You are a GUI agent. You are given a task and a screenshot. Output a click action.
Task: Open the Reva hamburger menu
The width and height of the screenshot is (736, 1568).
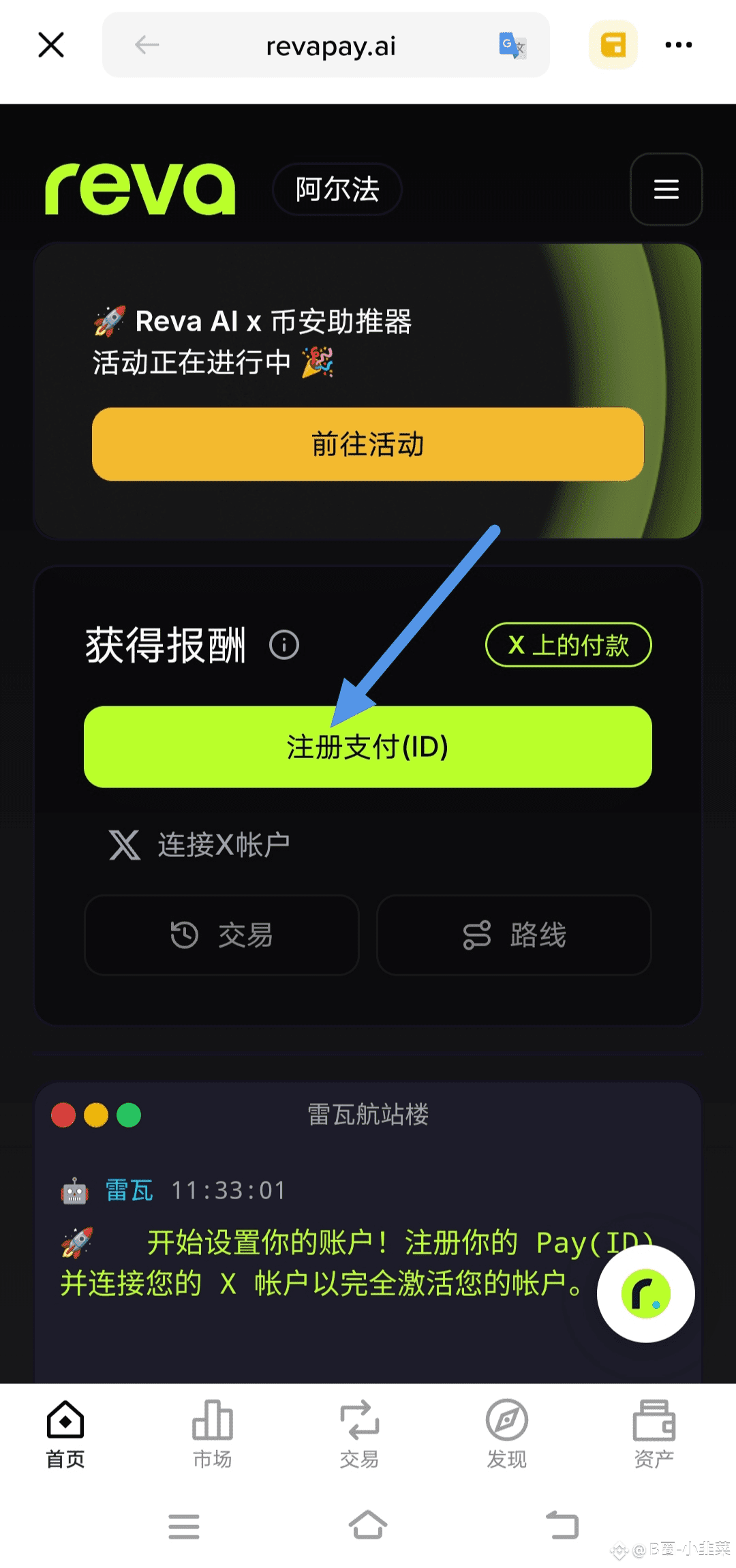[666, 189]
